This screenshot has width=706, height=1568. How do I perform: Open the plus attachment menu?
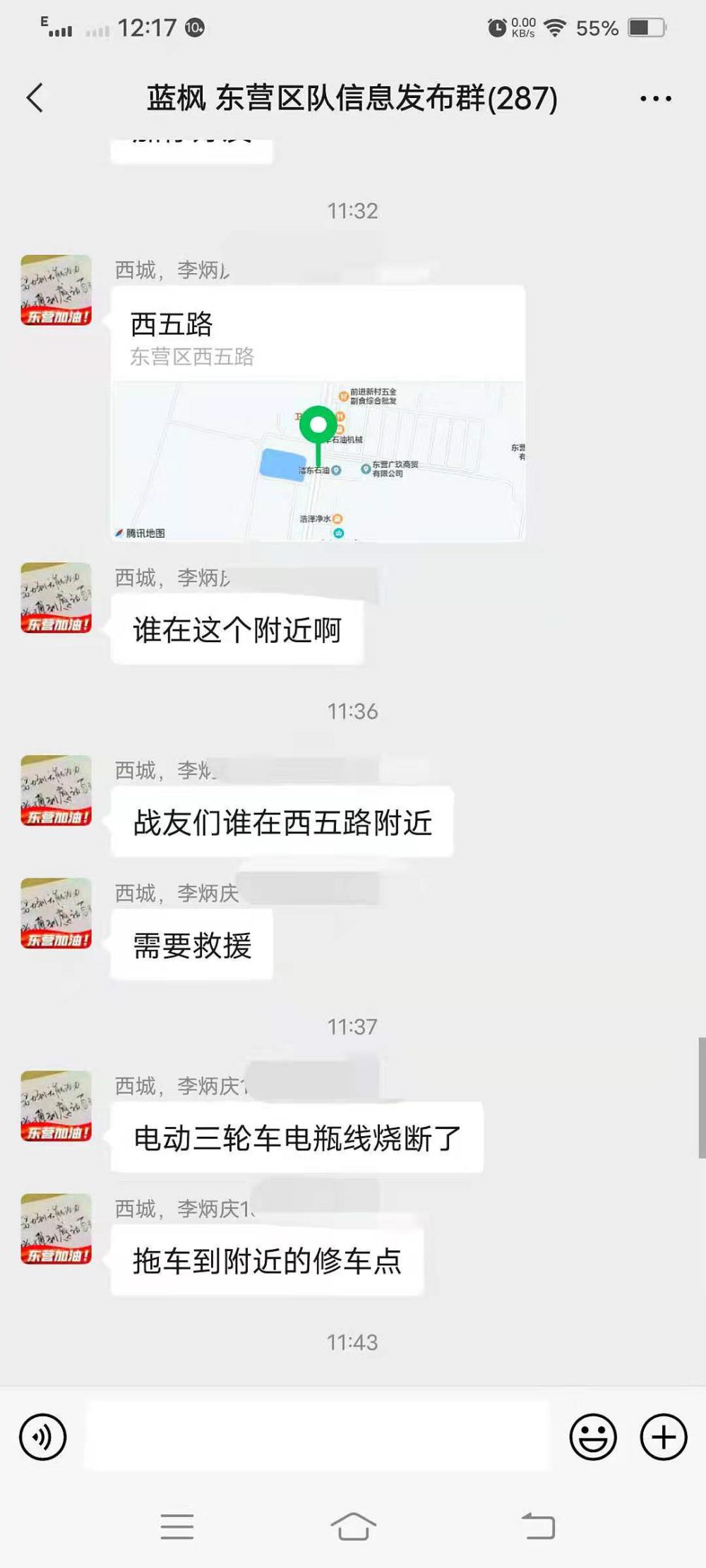[x=664, y=1437]
